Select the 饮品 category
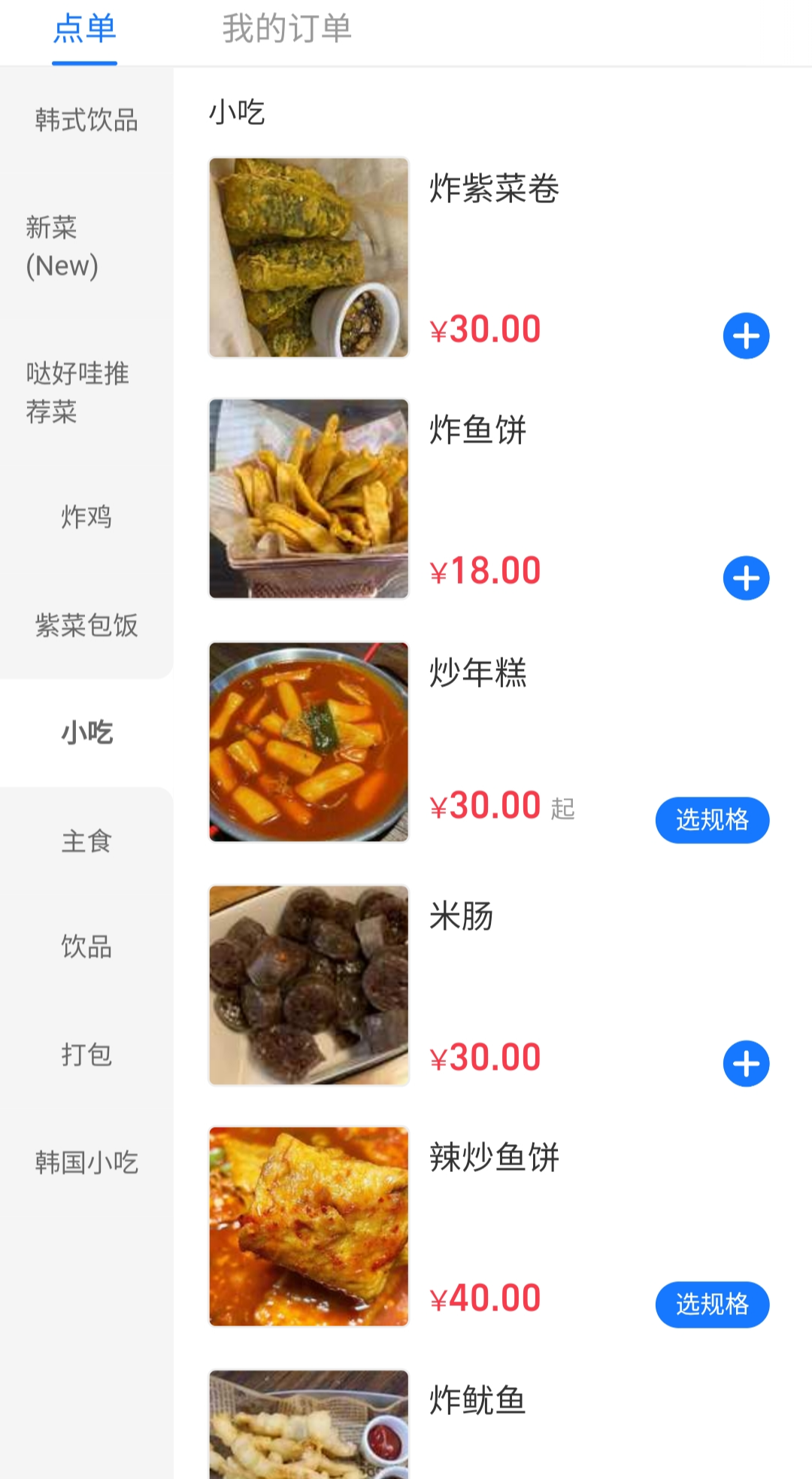This screenshot has width=812, height=1479. tap(86, 947)
